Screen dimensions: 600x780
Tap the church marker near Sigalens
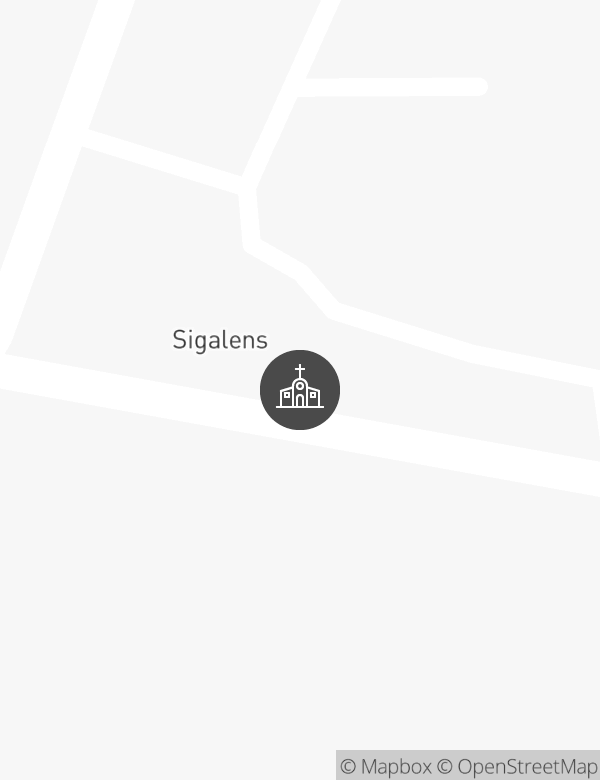pos(300,390)
